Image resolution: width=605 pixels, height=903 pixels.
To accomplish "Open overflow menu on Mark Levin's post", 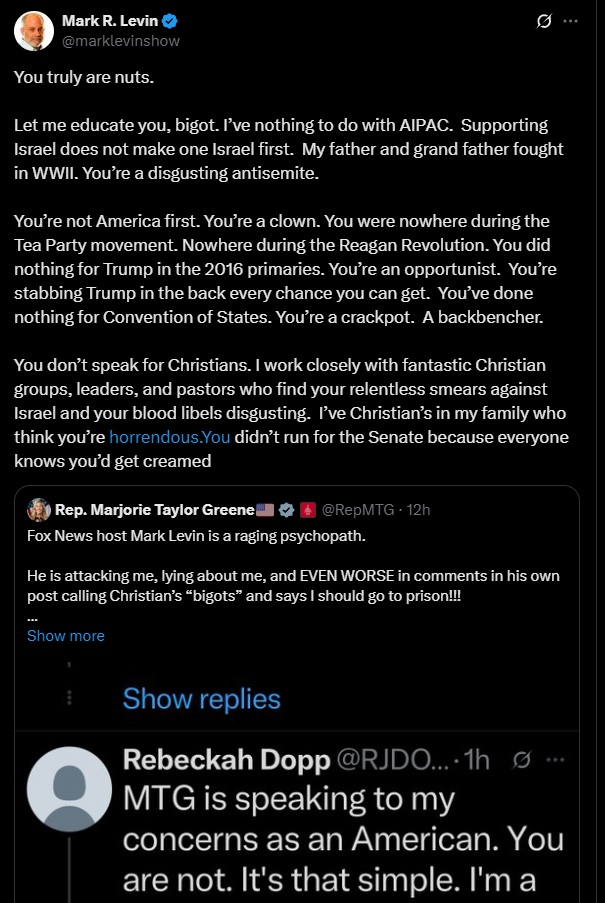I will pyautogui.click(x=571, y=21).
